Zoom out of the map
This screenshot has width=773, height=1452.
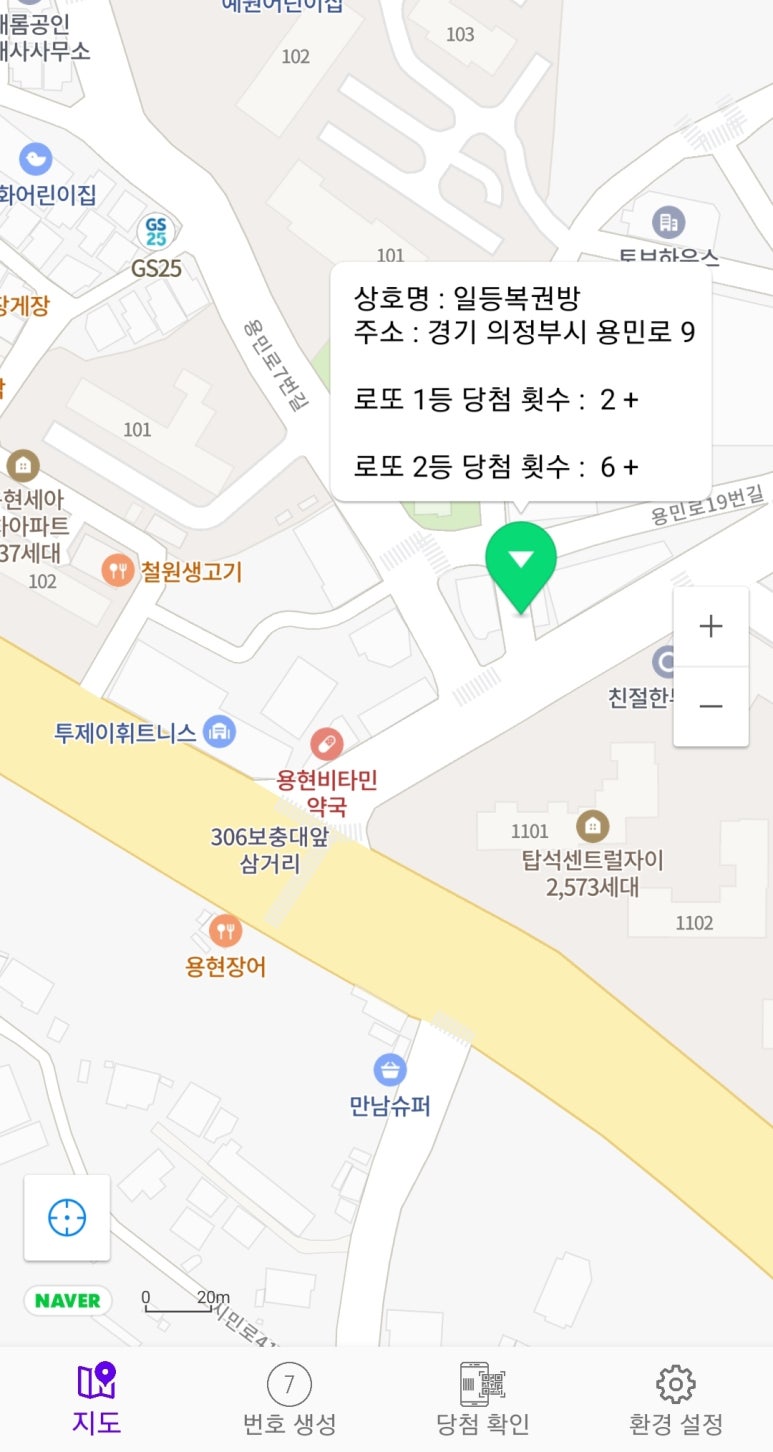pyautogui.click(x=711, y=706)
